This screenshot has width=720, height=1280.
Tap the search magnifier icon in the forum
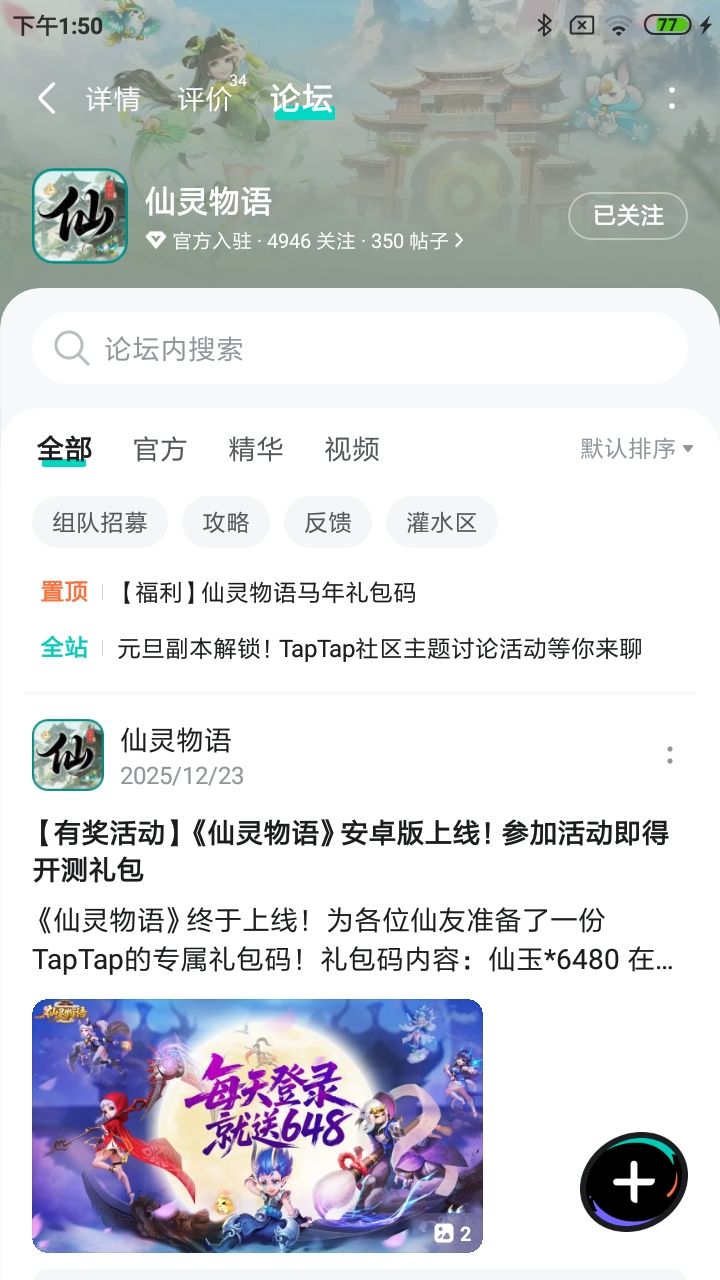(x=70, y=347)
